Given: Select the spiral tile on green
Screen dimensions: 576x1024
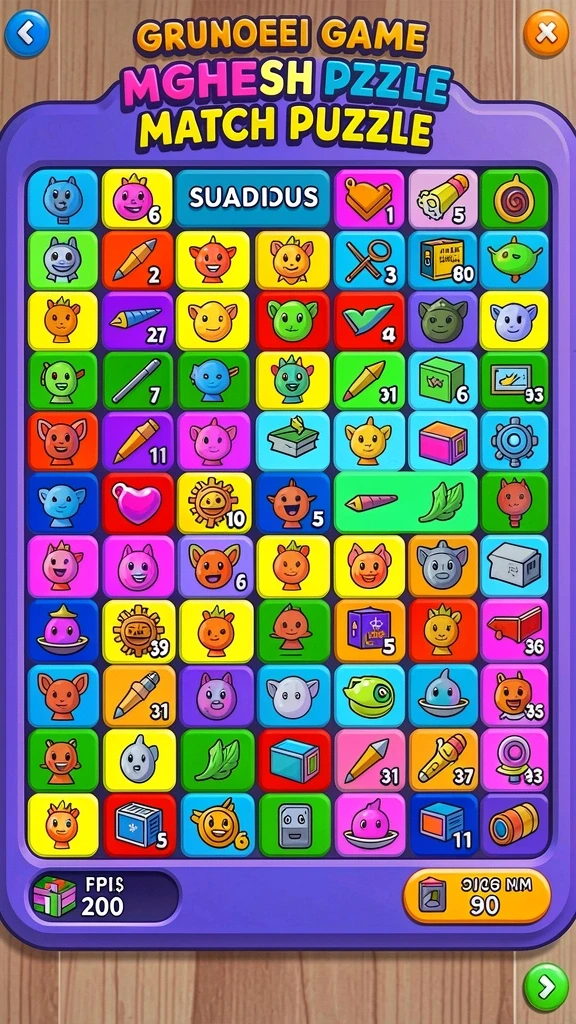Looking at the screenshot, I should pos(514,199).
